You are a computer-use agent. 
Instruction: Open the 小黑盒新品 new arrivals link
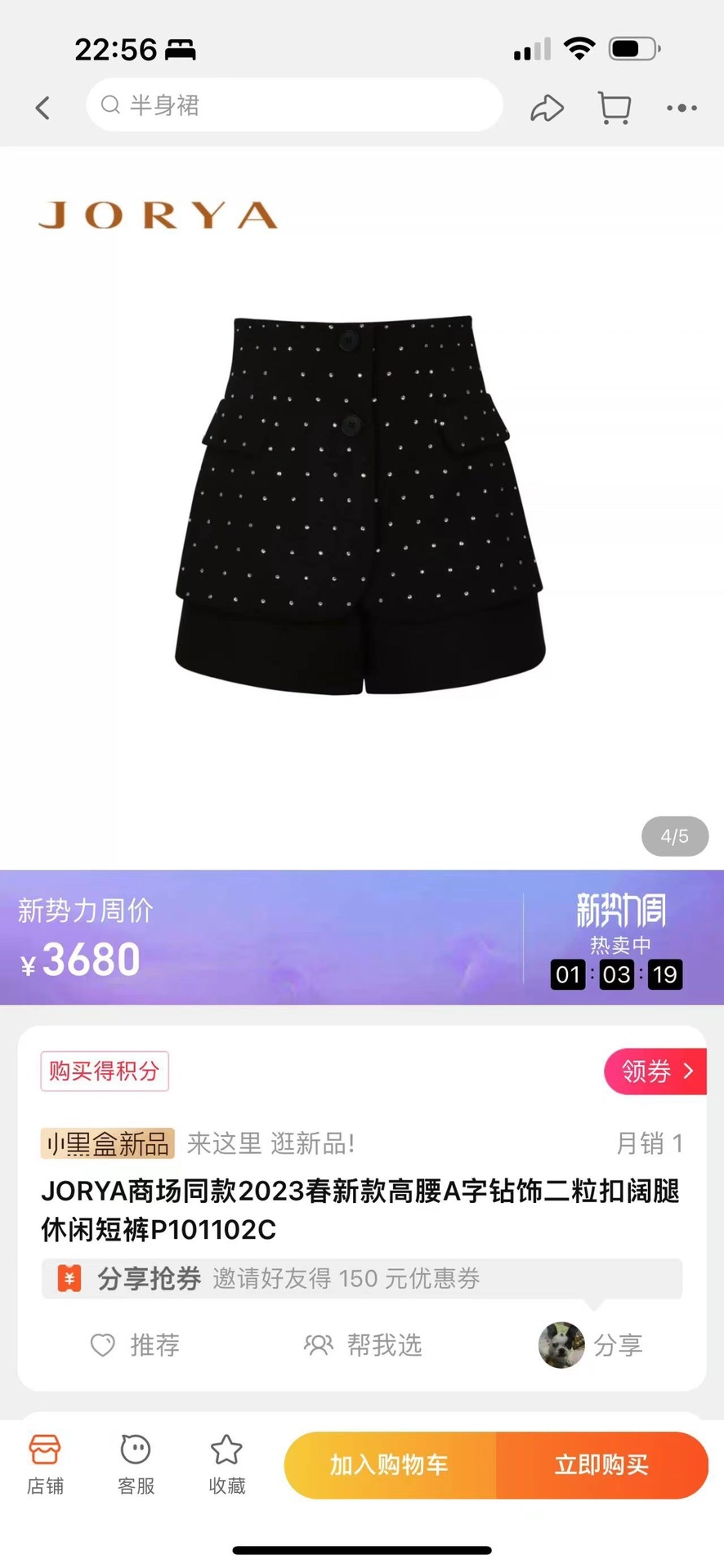click(108, 1143)
